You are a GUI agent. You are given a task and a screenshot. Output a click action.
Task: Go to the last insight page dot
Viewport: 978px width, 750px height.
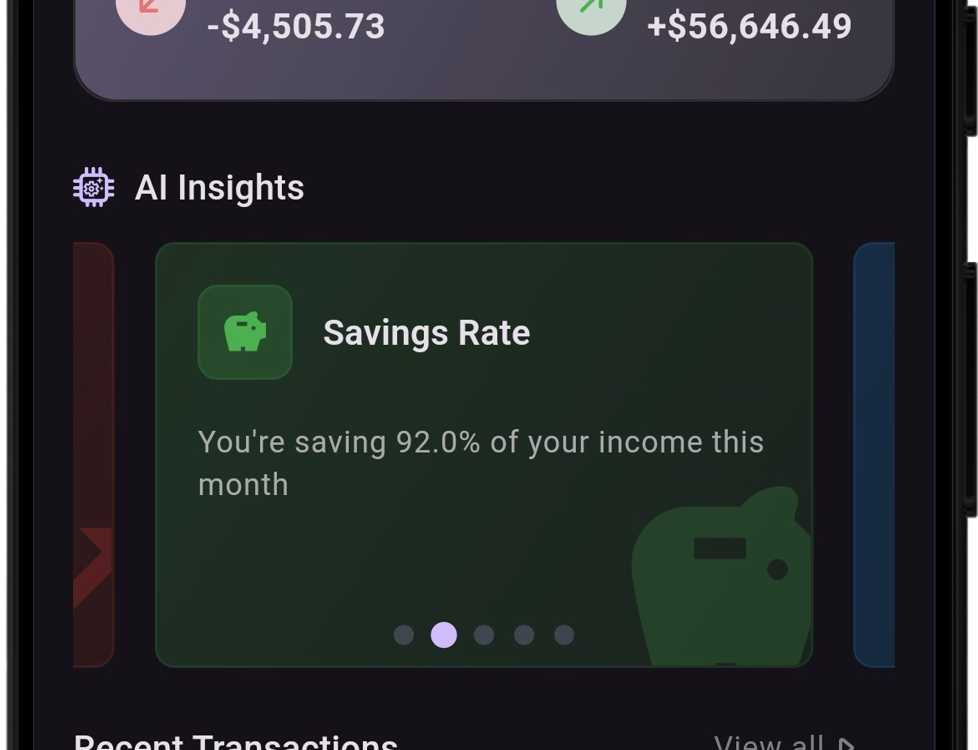564,635
